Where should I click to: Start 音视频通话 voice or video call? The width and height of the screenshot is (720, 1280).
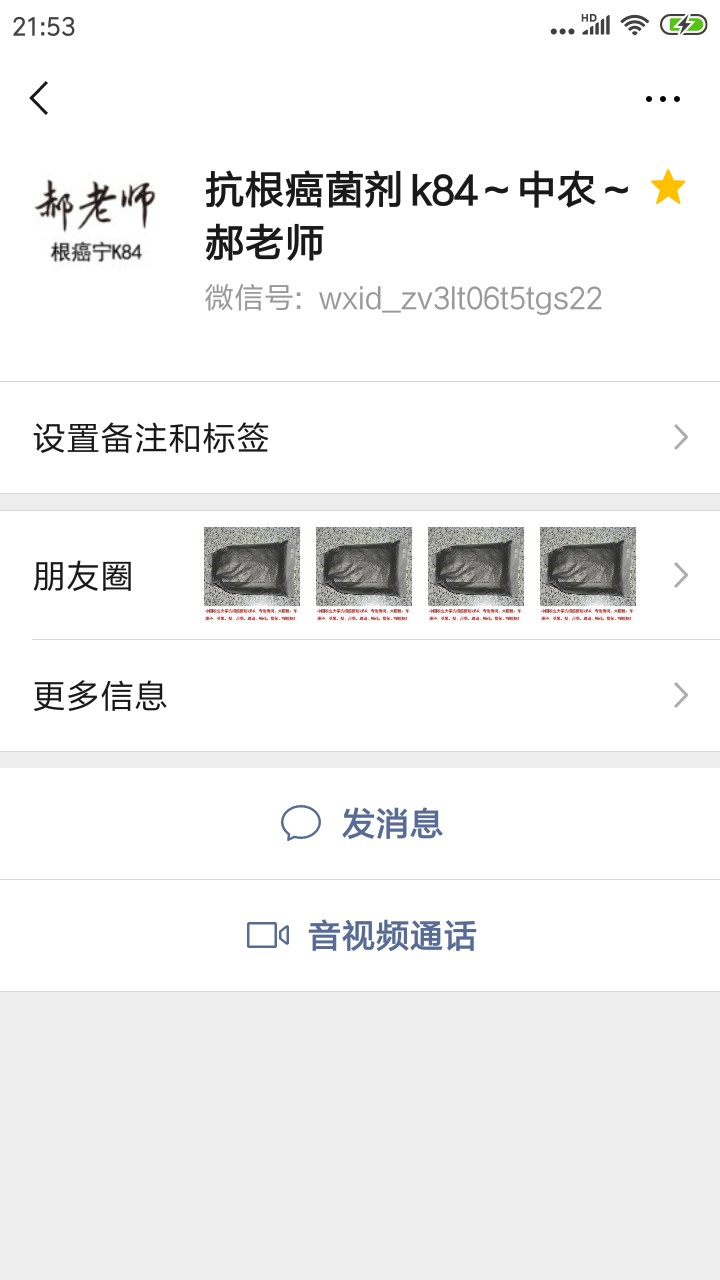click(x=362, y=936)
